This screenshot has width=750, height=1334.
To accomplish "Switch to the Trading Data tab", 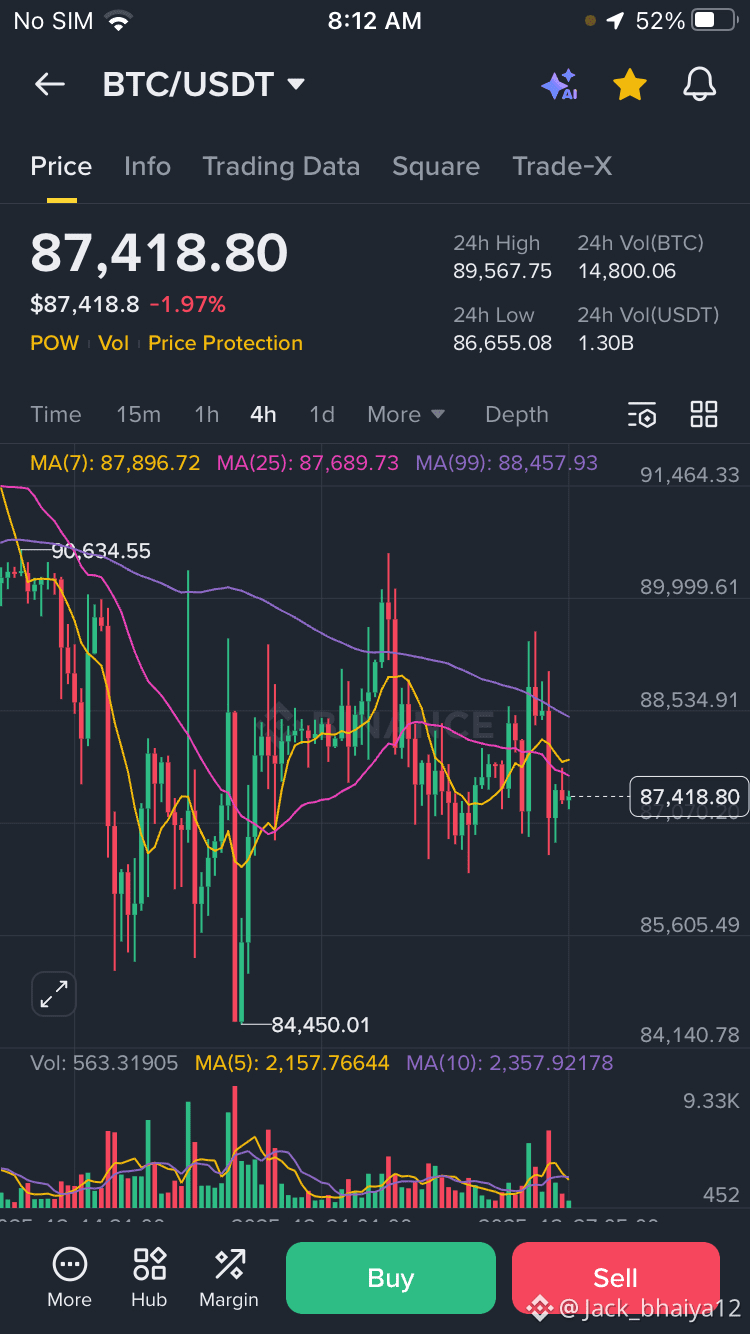I will pos(281,166).
